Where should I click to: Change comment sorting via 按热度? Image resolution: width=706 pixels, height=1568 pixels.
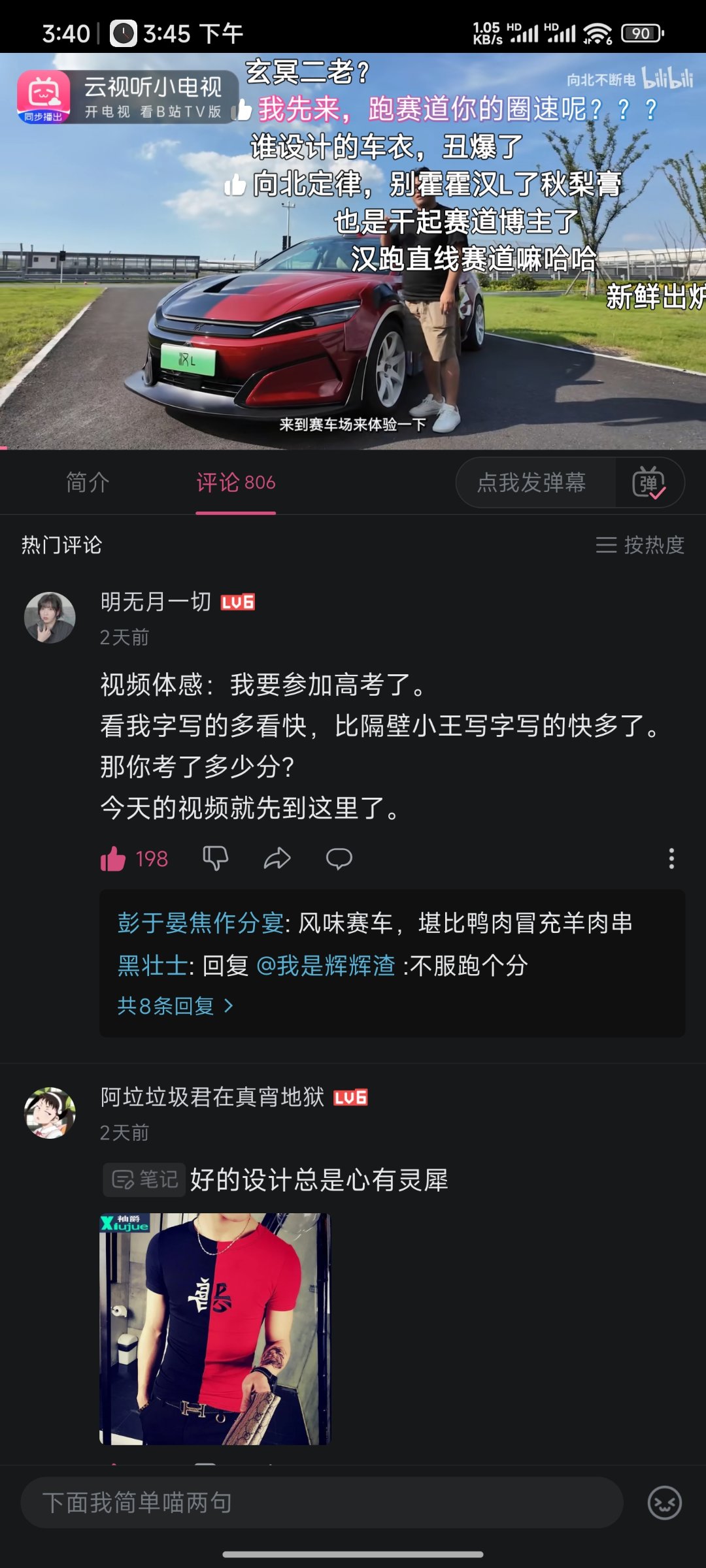coord(640,544)
